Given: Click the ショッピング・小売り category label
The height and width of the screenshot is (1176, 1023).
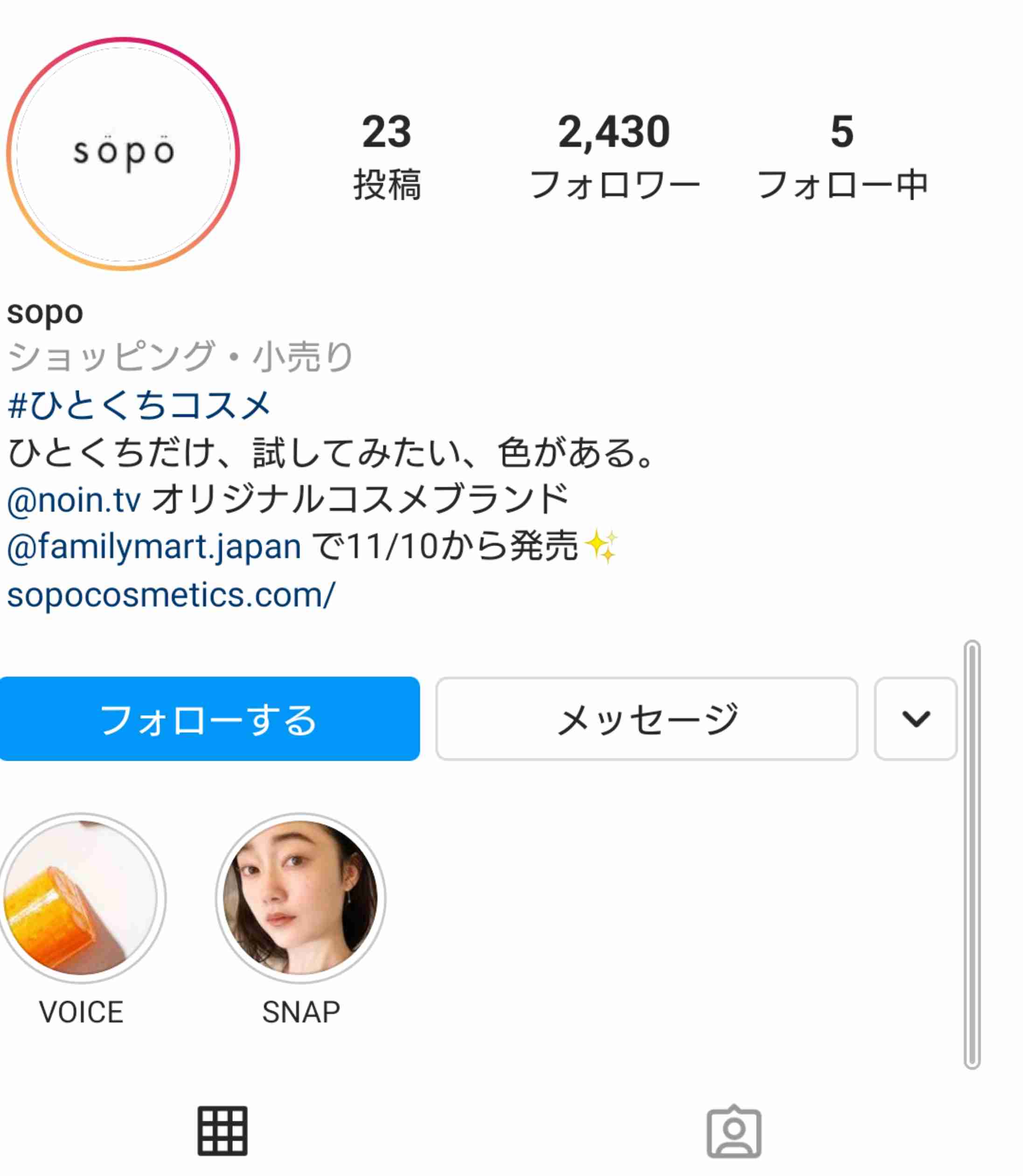Looking at the screenshot, I should (x=181, y=357).
